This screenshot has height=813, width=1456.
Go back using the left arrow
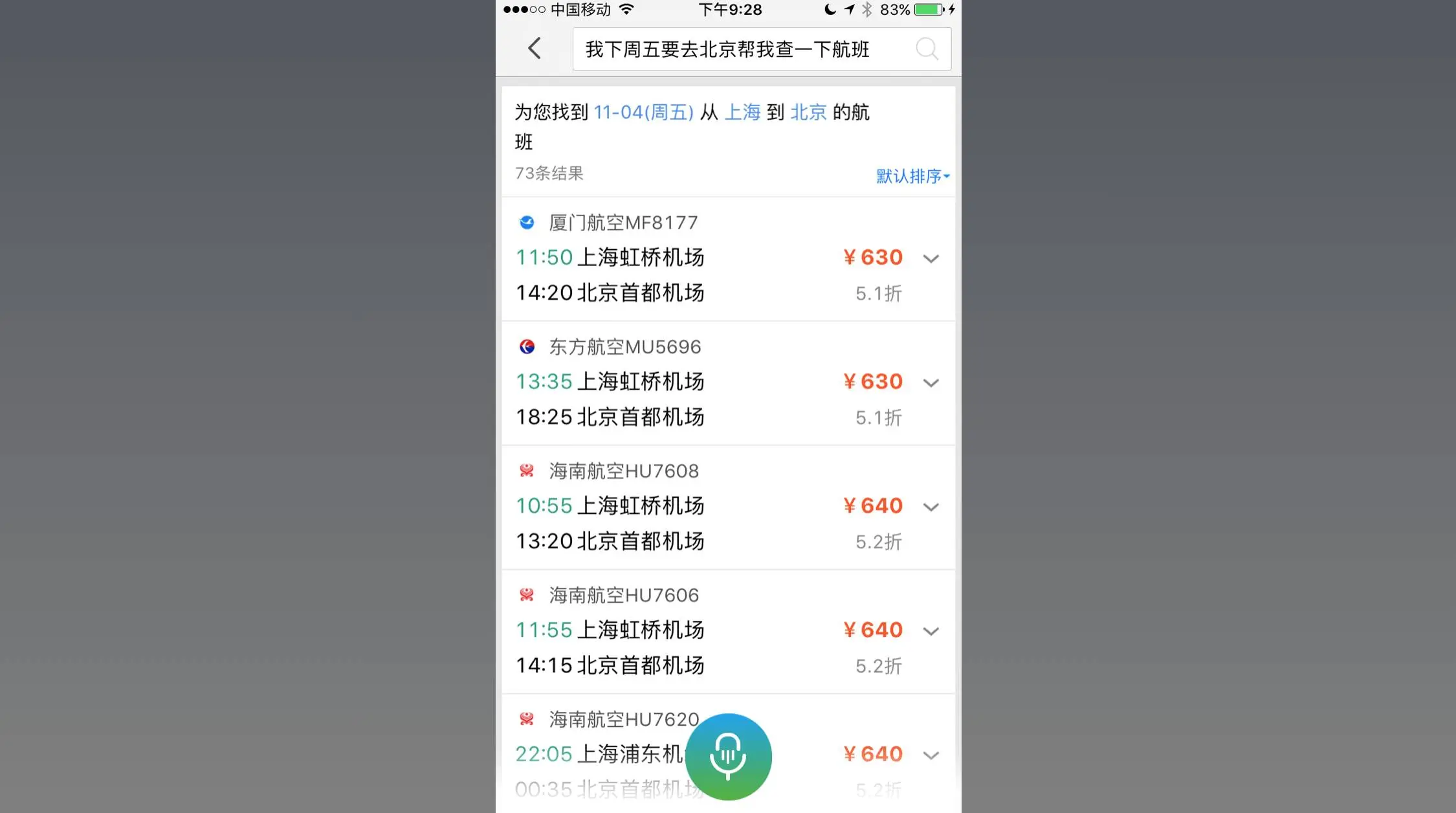click(x=534, y=48)
